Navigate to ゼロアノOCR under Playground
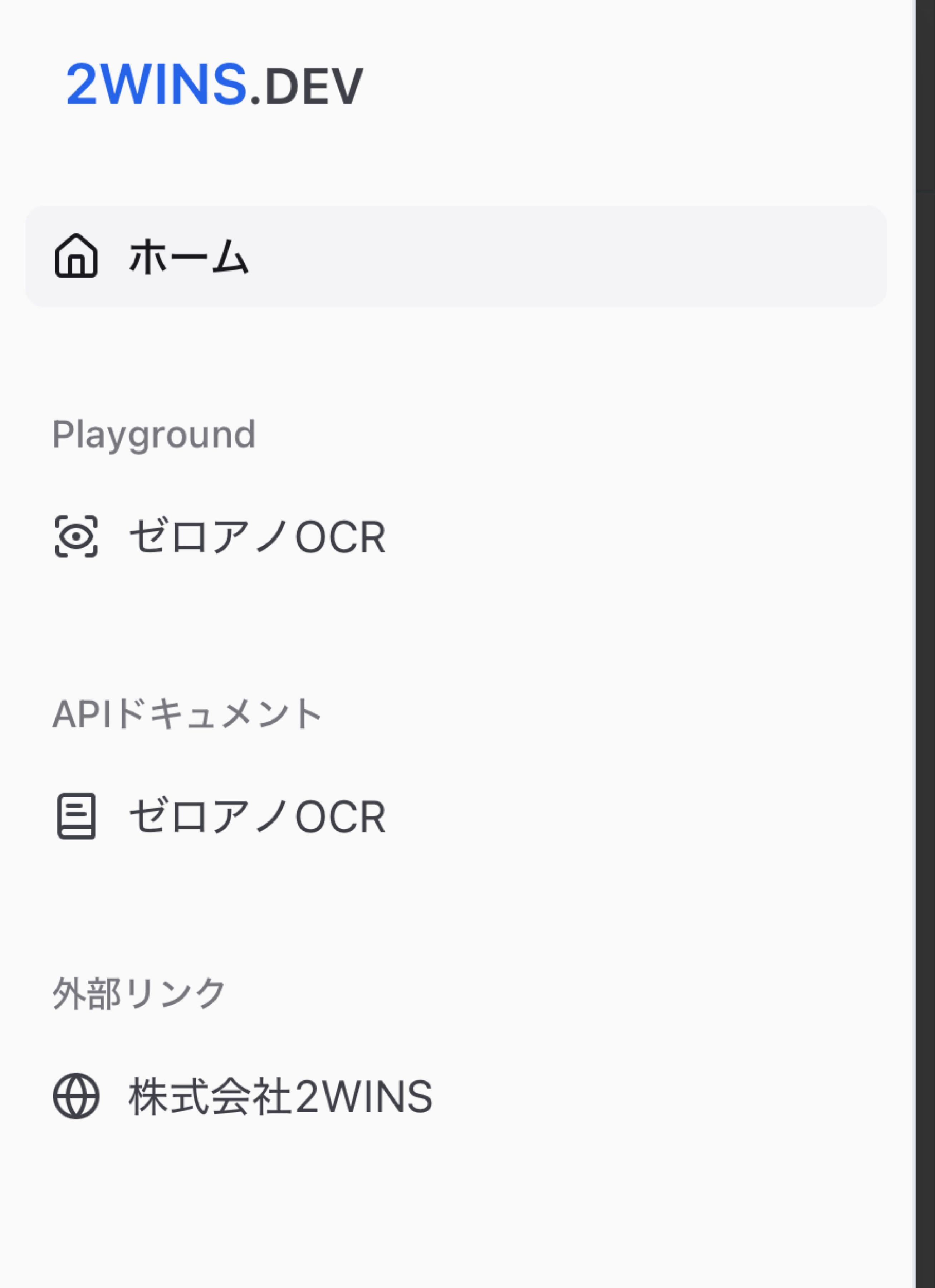Viewport: 935px width, 1288px height. pos(255,536)
